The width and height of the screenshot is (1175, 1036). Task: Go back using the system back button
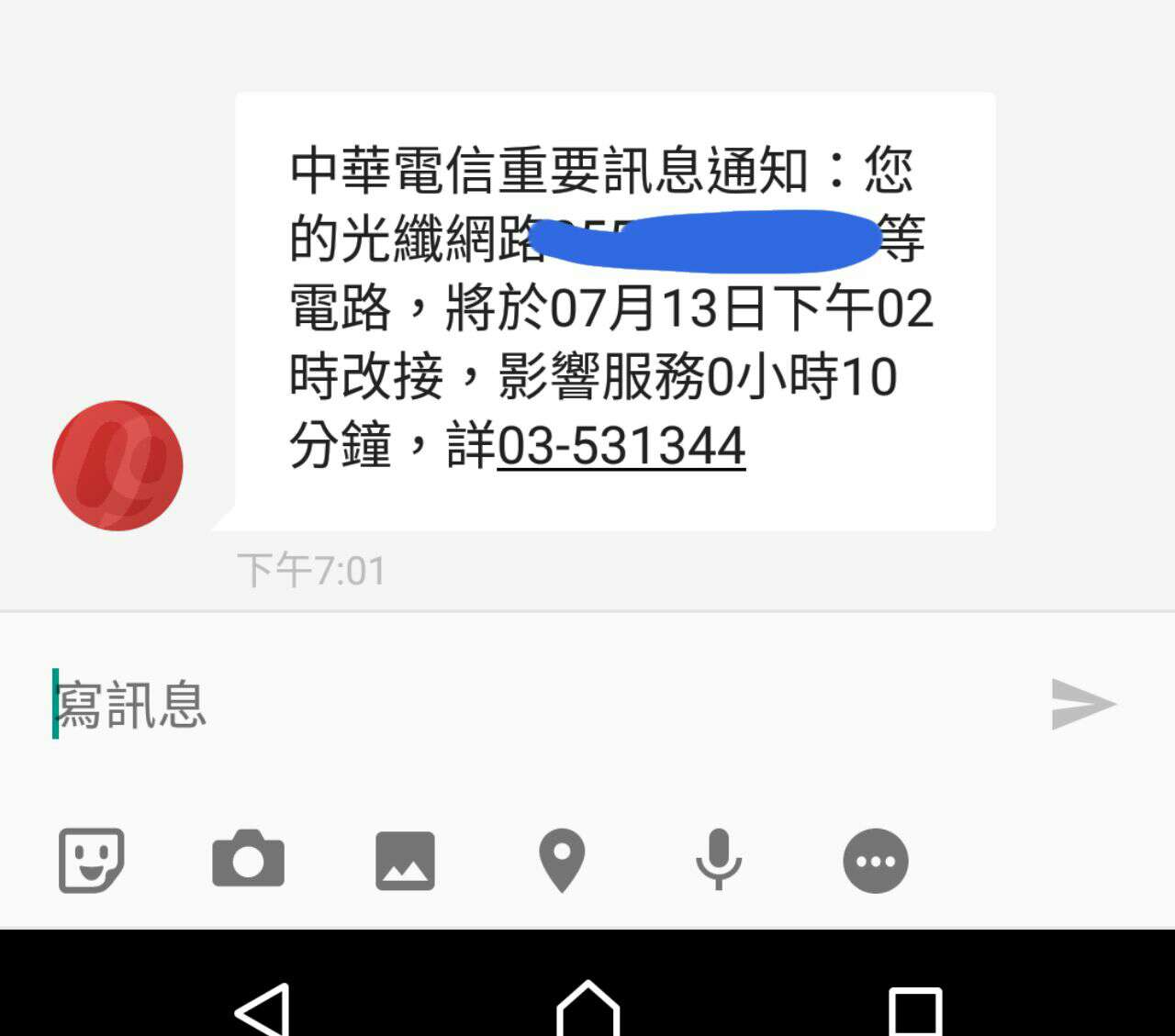pyautogui.click(x=263, y=1009)
